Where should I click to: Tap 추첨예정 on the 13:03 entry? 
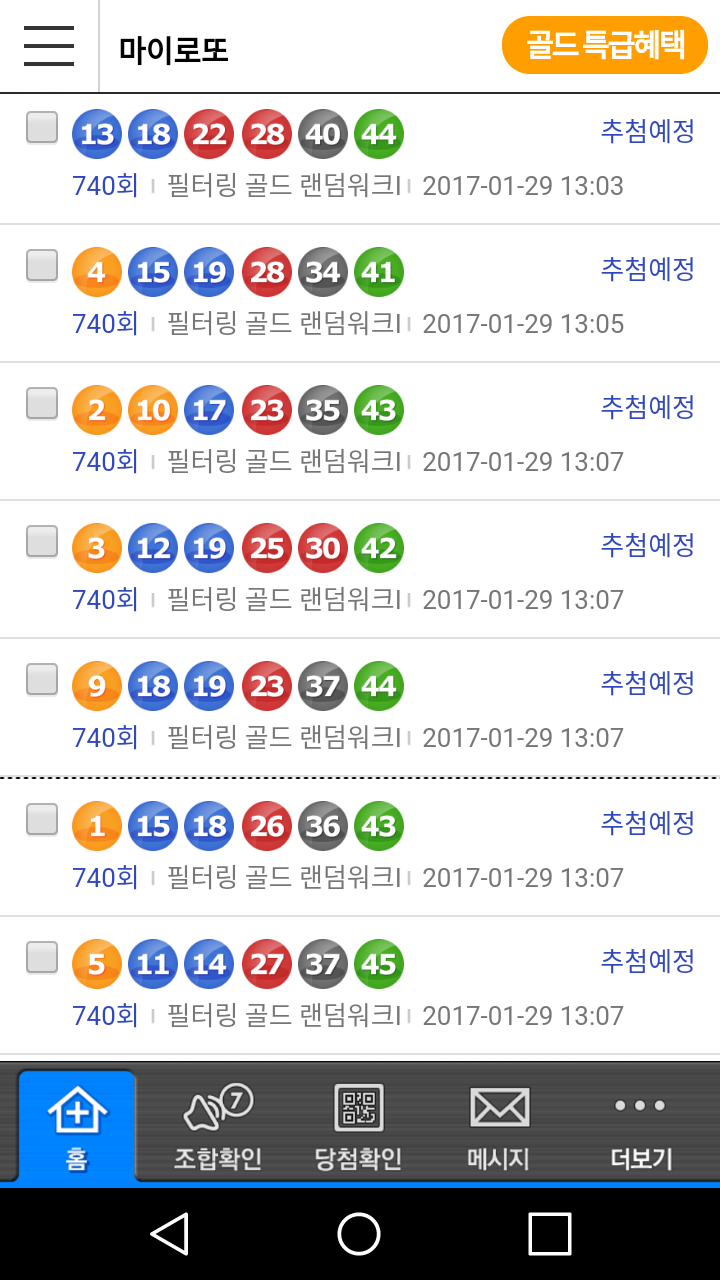tap(647, 131)
